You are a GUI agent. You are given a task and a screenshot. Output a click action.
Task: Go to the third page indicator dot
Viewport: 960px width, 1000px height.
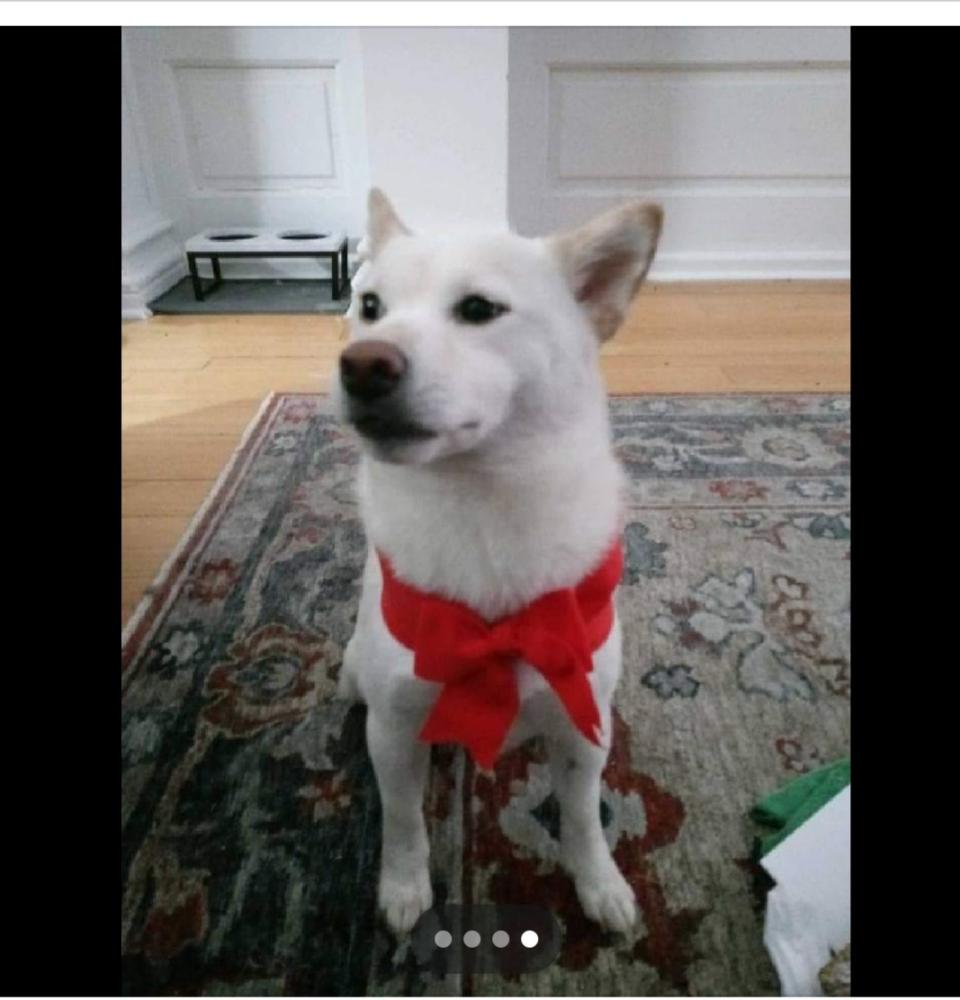coord(500,939)
